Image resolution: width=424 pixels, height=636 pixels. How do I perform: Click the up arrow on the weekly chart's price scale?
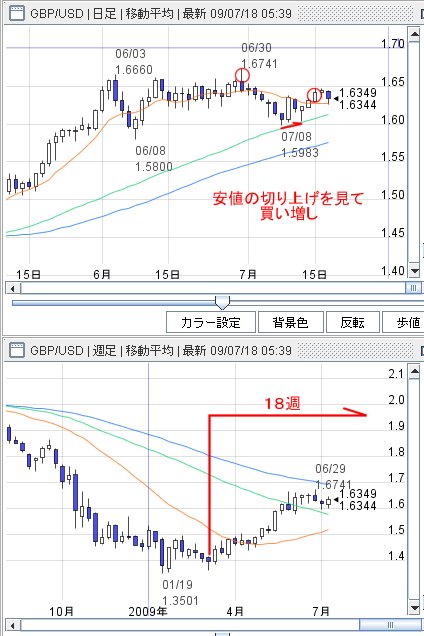[414, 371]
